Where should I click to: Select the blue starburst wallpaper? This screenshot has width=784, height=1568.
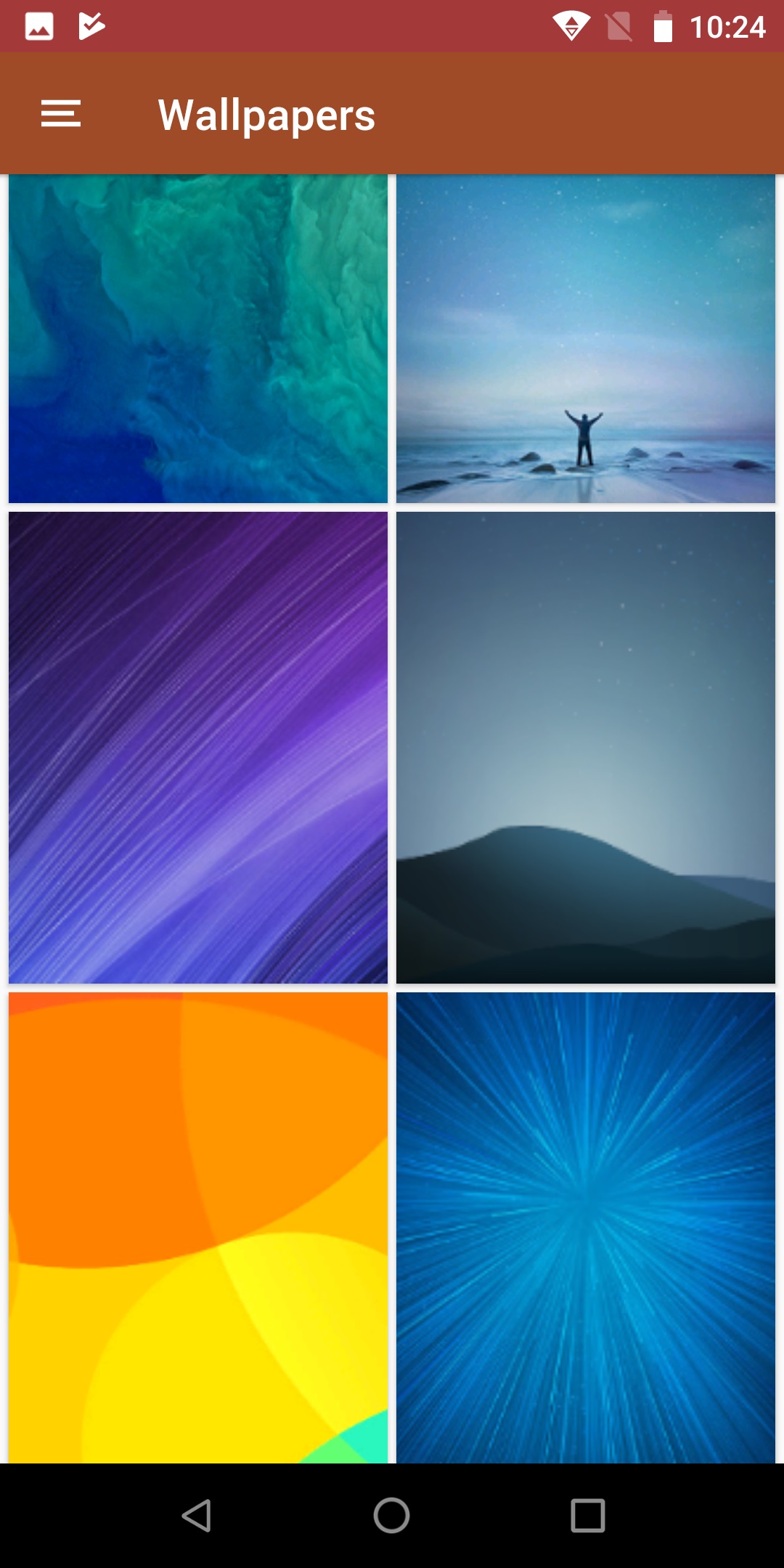tap(586, 1228)
